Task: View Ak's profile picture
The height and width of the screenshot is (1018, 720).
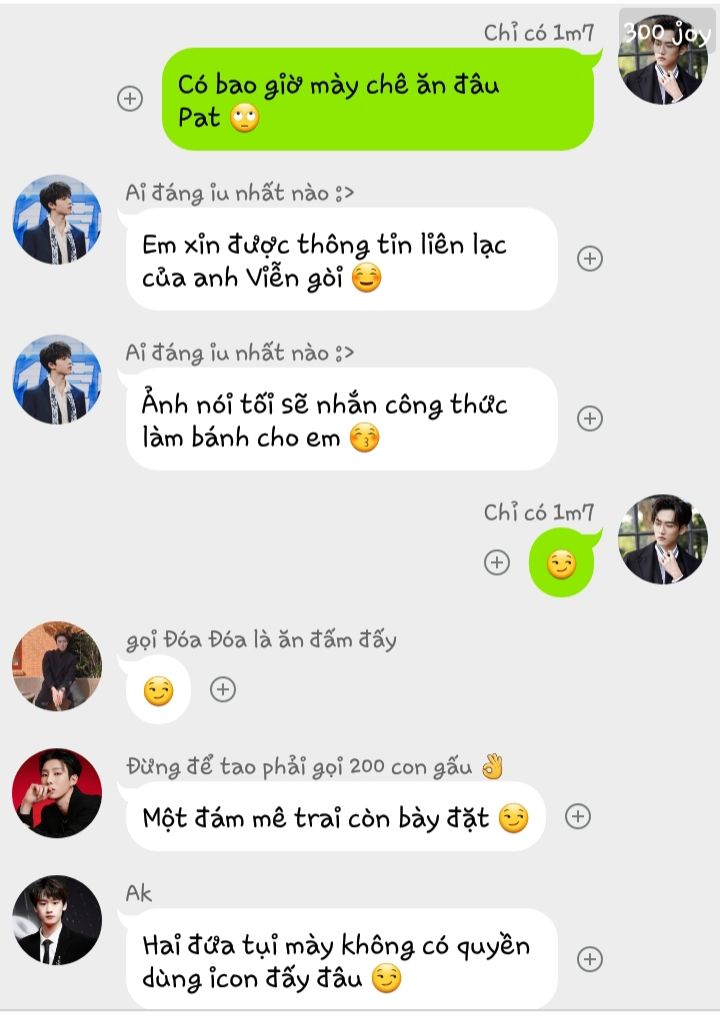Action: pos(57,920)
